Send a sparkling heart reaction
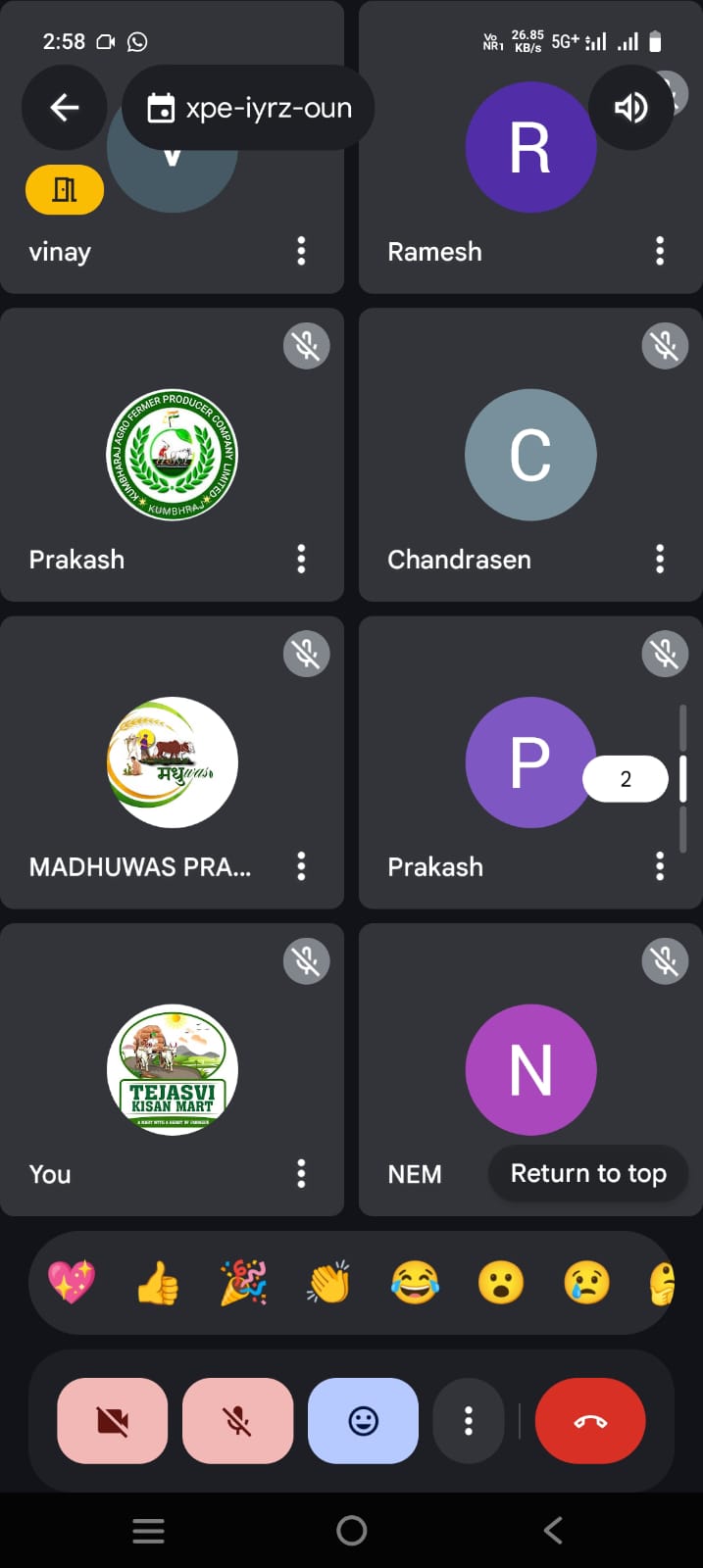The width and height of the screenshot is (703, 1568). pos(72,1282)
